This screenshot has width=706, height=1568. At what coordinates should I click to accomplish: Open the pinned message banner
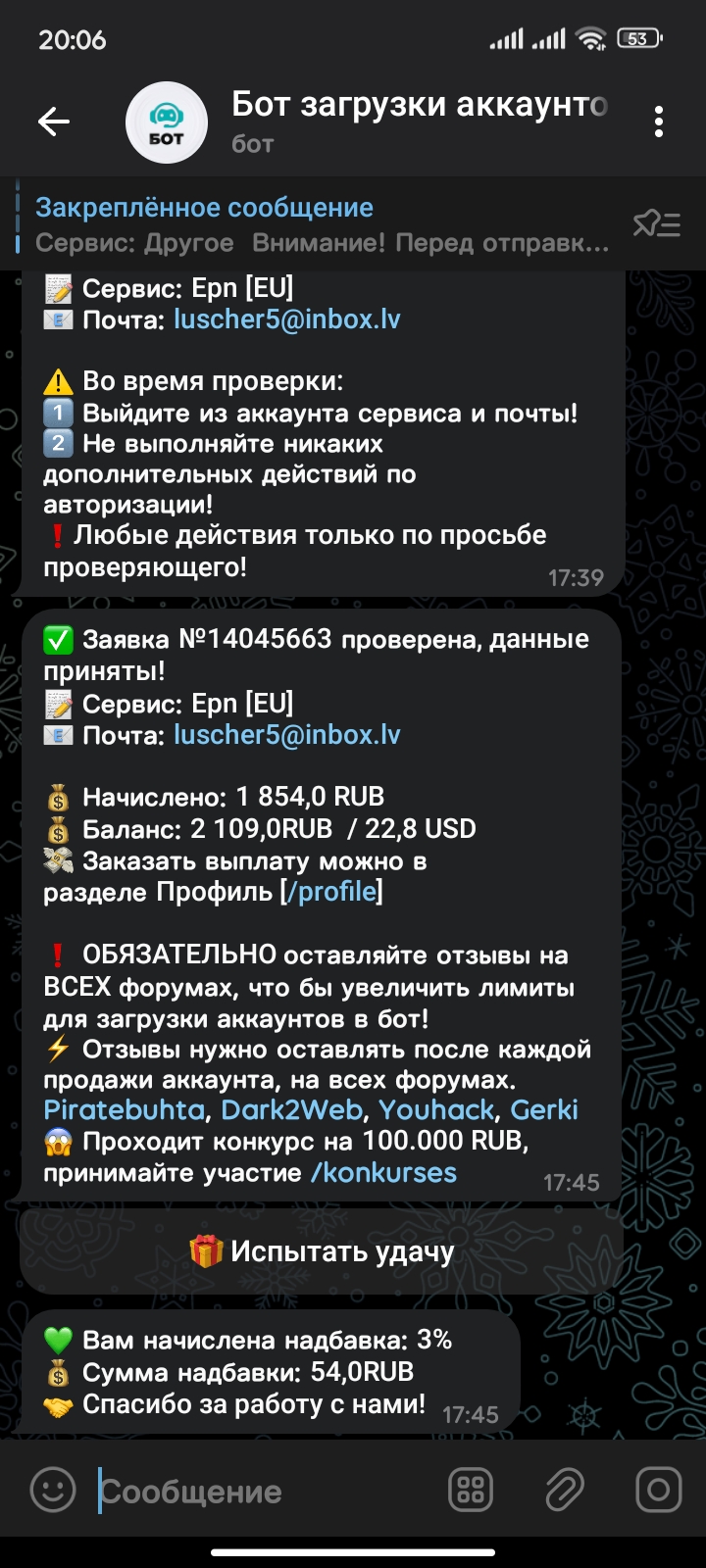314,224
